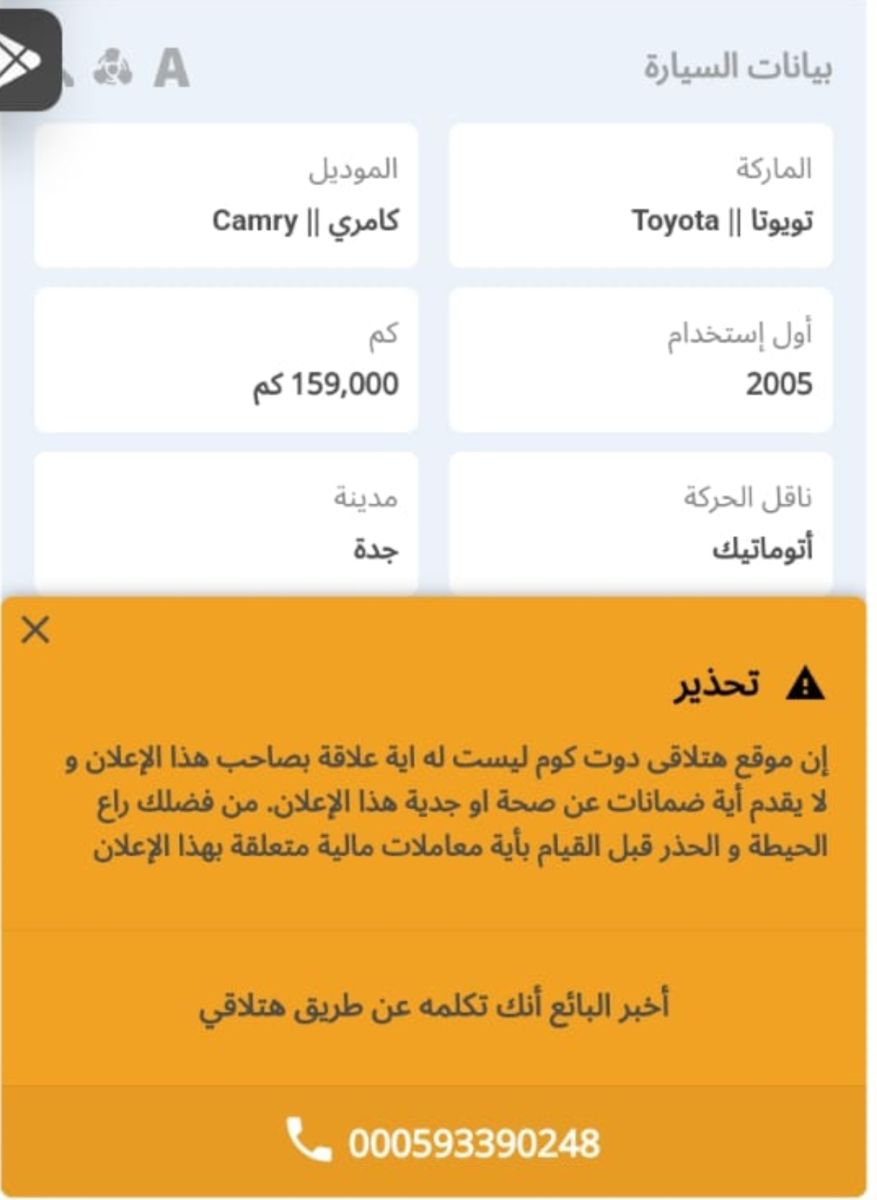Select the 159,000 كم mileage card
The height and width of the screenshot is (1200, 877).
tap(225, 355)
